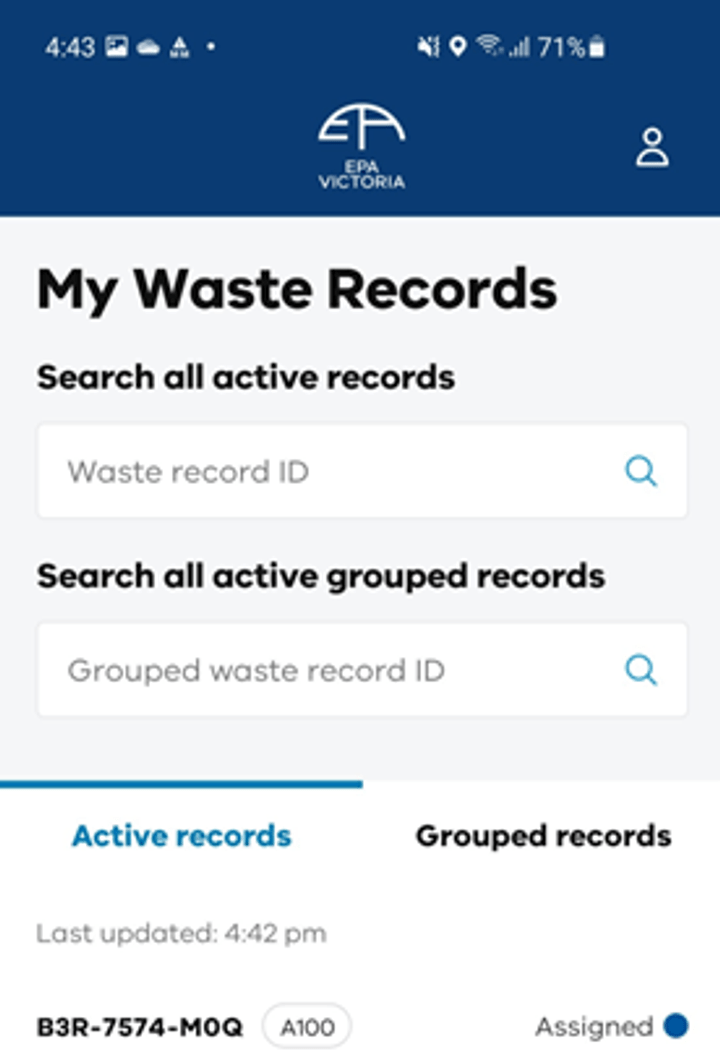Viewport: 720px width, 1062px height.
Task: Switch to the Grouped records tab
Action: (545, 836)
